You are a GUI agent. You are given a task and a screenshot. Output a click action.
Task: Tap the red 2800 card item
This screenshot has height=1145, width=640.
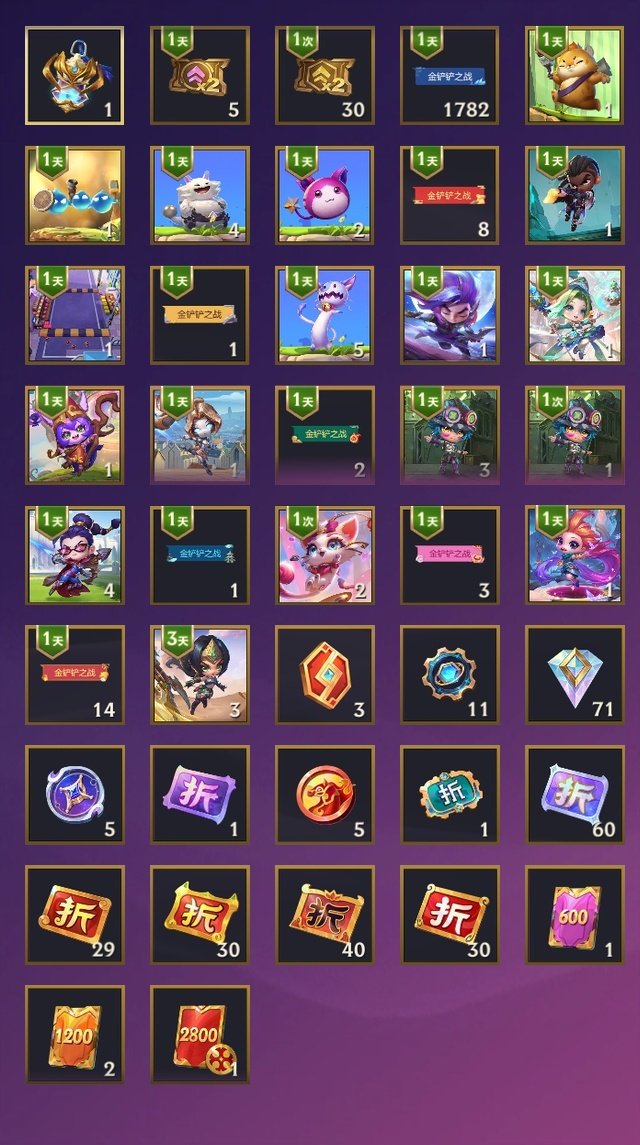pyautogui.click(x=200, y=1034)
